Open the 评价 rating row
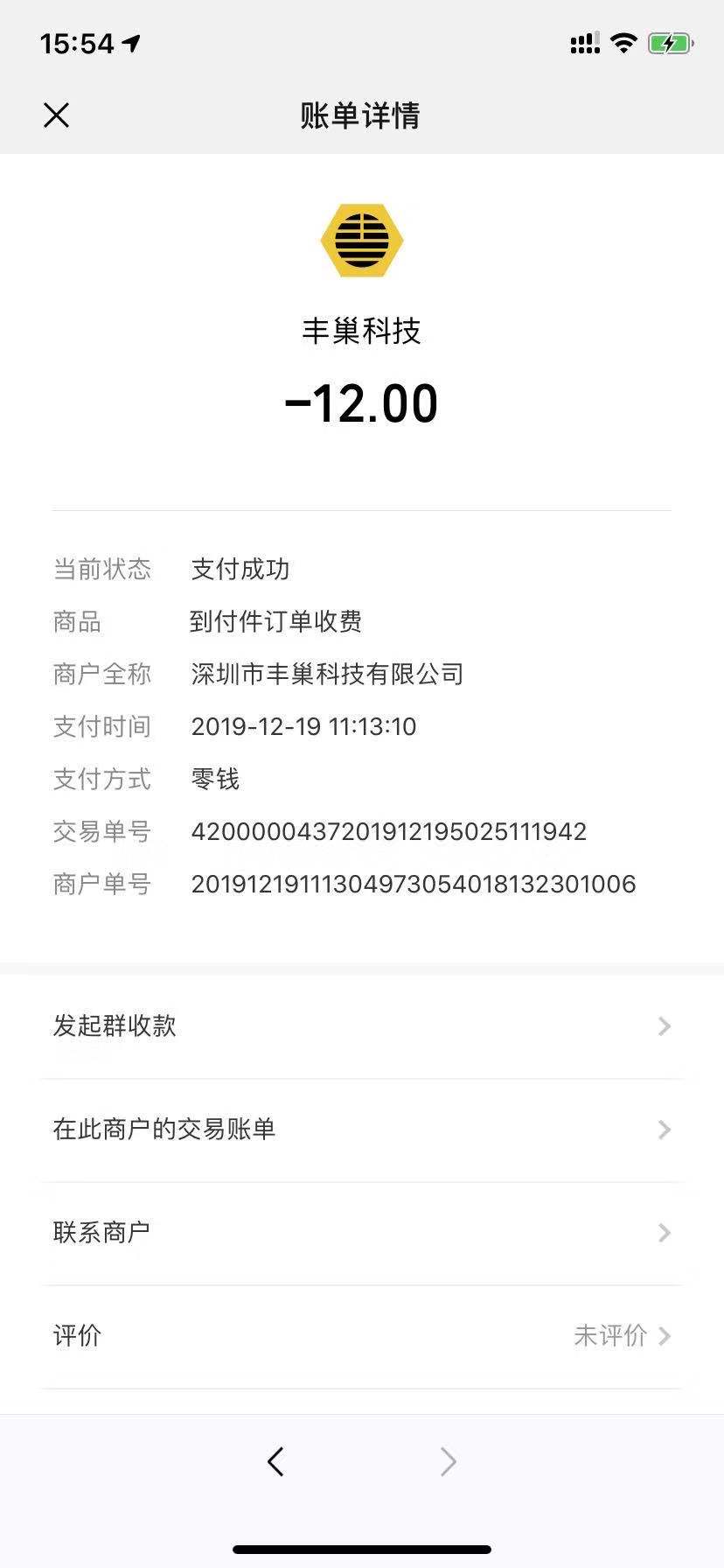 (x=361, y=1336)
